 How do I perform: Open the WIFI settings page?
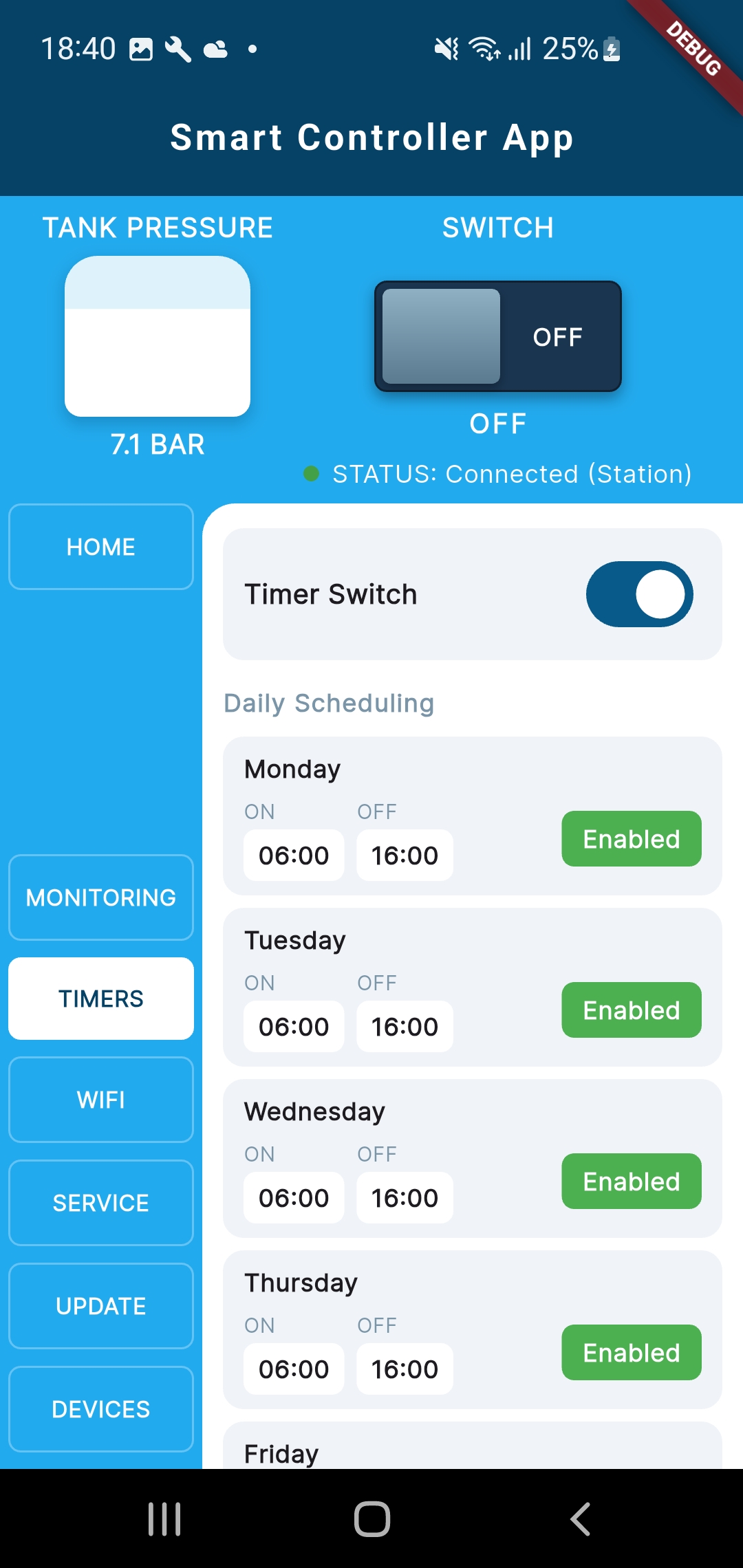[100, 1100]
